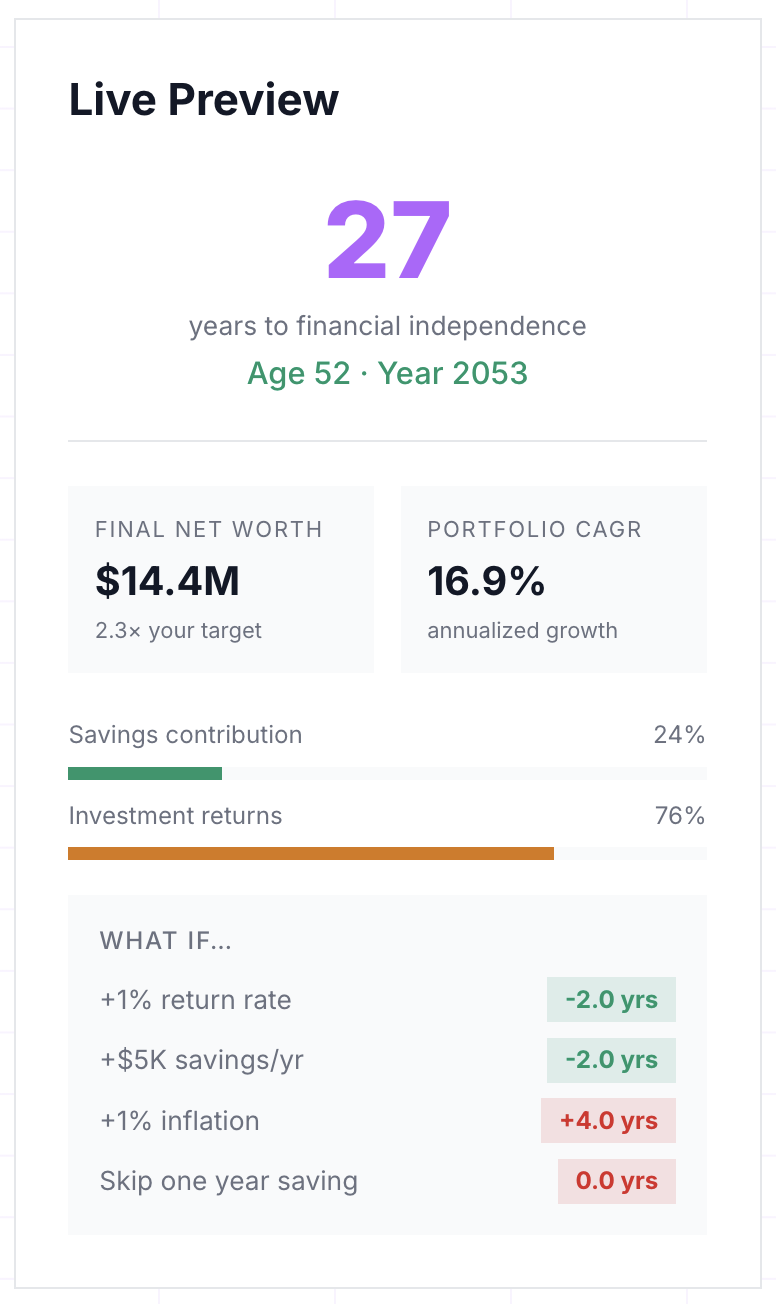Select the large purple 27 number
Viewport: 776px width, 1304px height.
click(388, 240)
